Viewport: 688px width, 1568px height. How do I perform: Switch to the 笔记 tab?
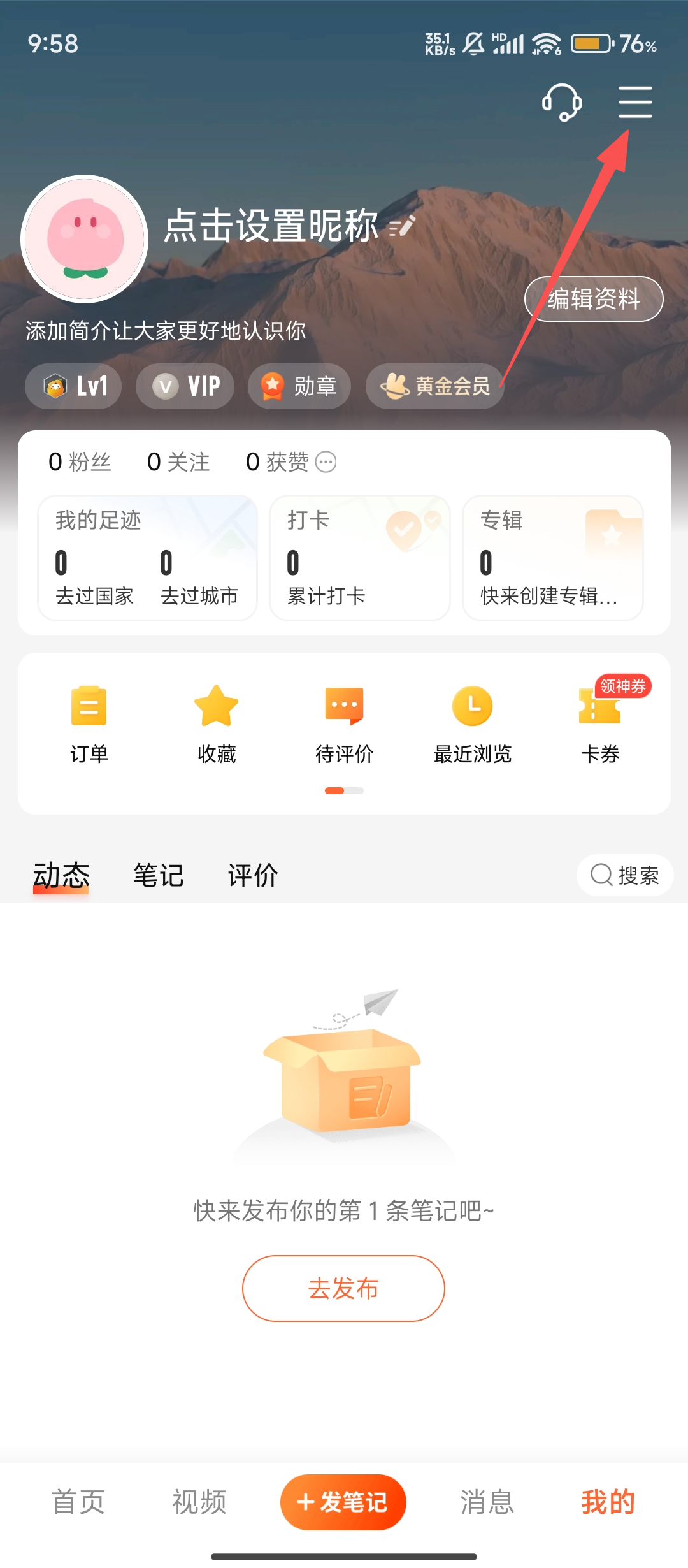(159, 875)
